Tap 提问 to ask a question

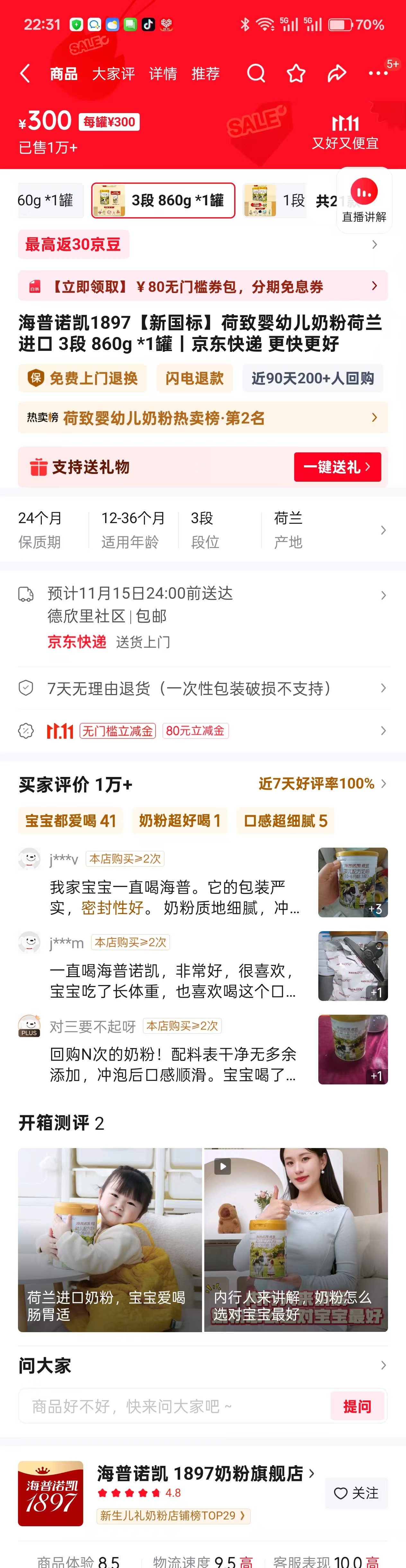357,1406
